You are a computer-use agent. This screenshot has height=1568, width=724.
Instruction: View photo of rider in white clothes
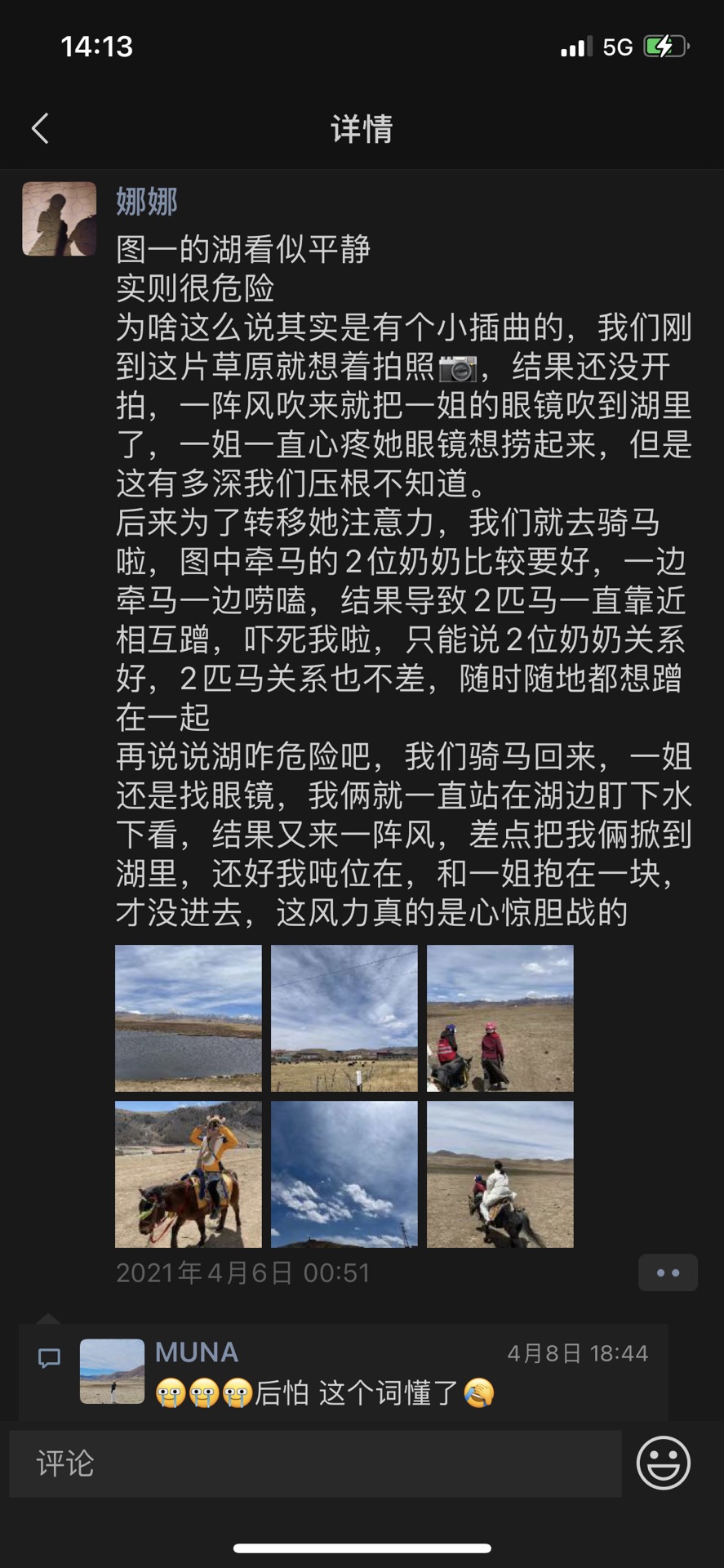[x=500, y=1174]
